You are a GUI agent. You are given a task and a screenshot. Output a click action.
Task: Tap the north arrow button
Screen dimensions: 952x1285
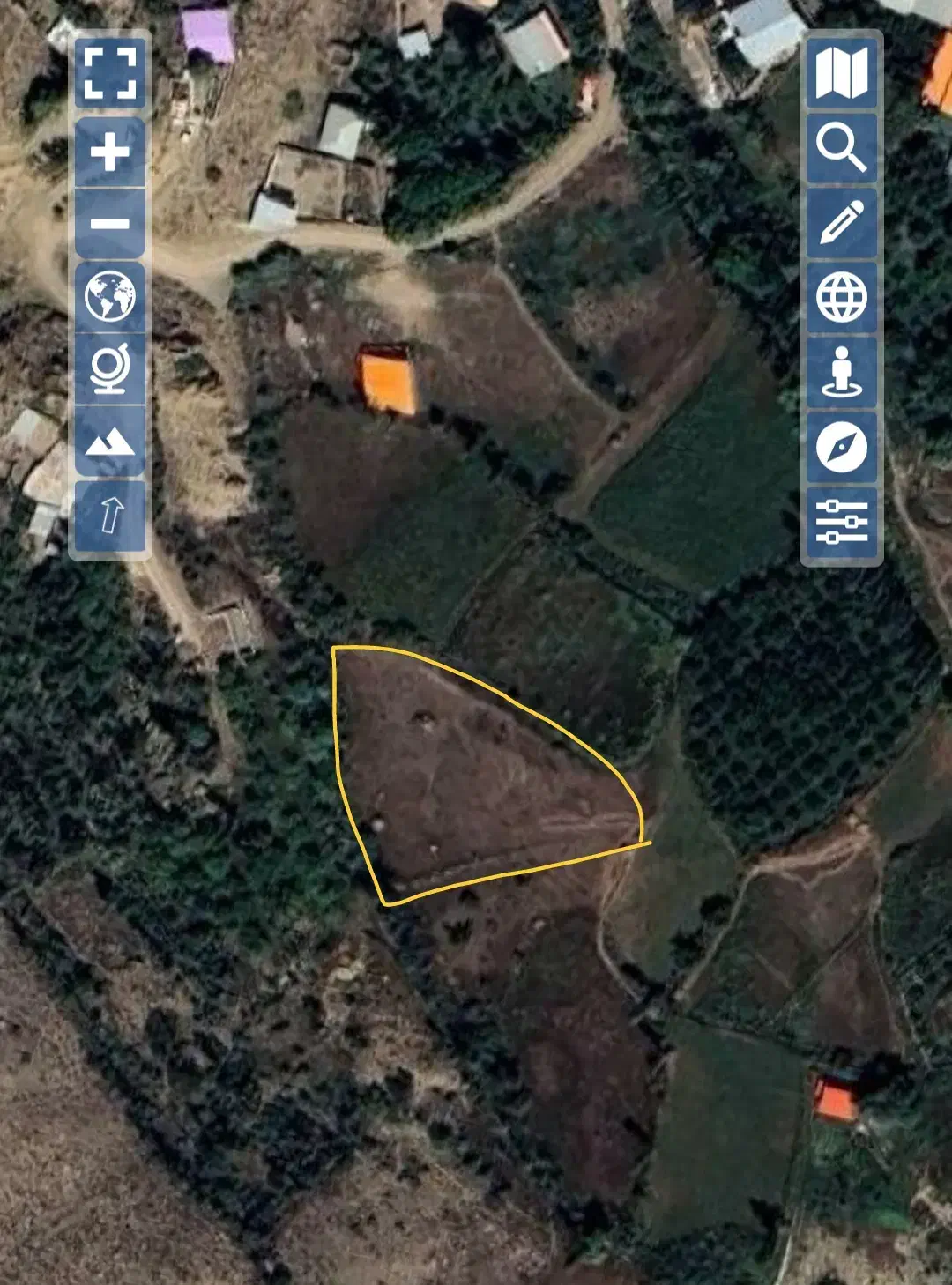pos(110,515)
